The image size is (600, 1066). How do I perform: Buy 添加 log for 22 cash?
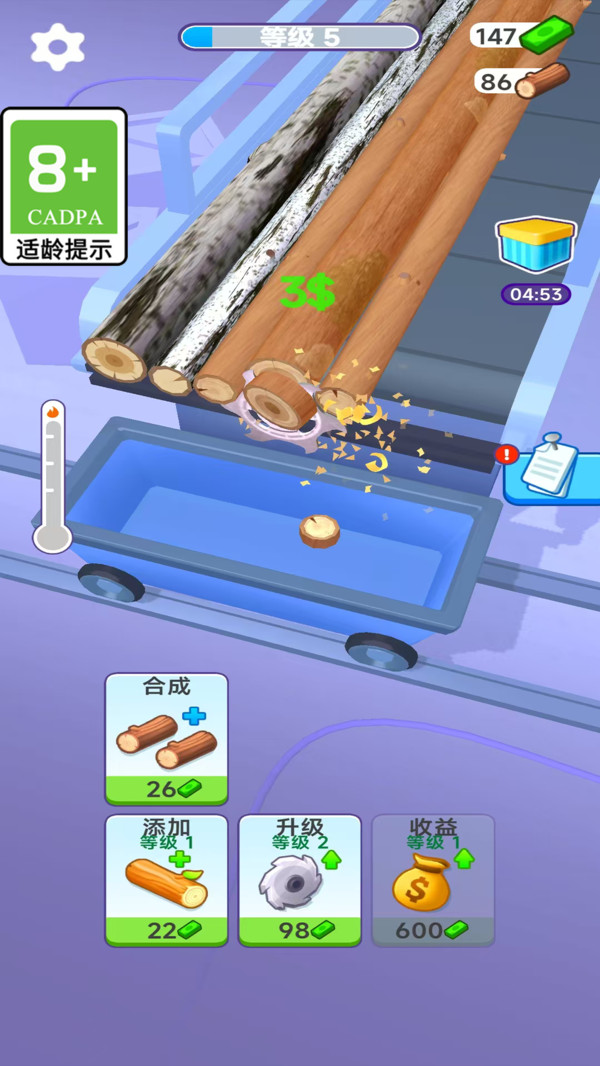pos(166,880)
